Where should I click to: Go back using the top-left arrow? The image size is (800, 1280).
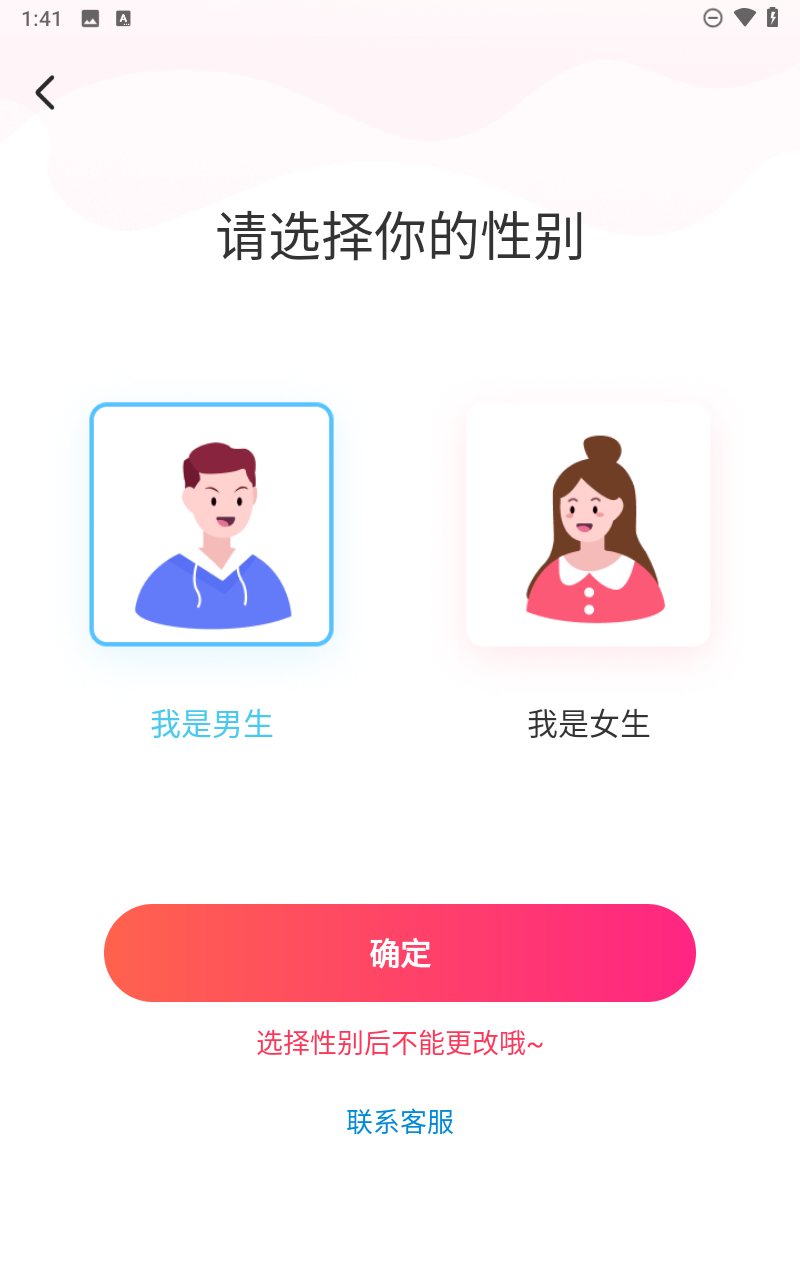click(45, 93)
